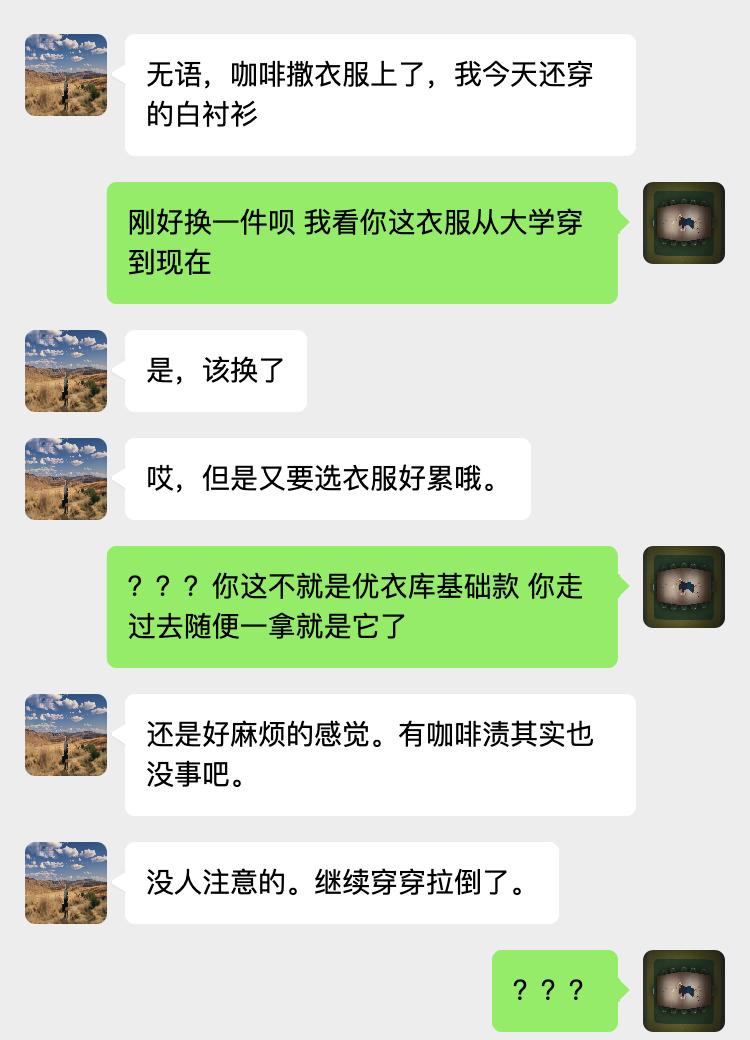Open the avatar beside 但是又要选衣服好累哦

pos(66,479)
